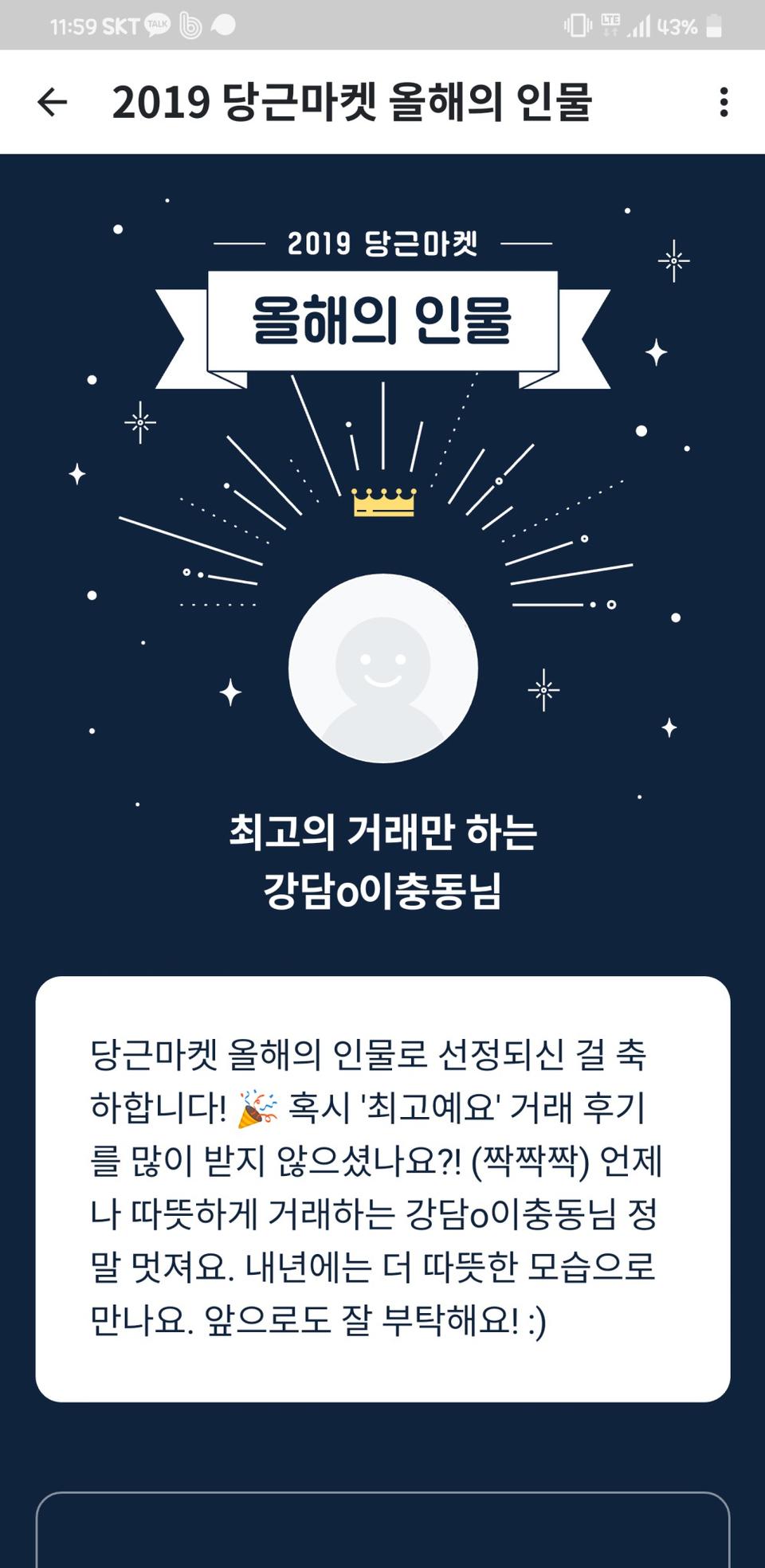Tap the clock showing 11:59 in status bar
This screenshot has width=765, height=1568.
(72, 23)
